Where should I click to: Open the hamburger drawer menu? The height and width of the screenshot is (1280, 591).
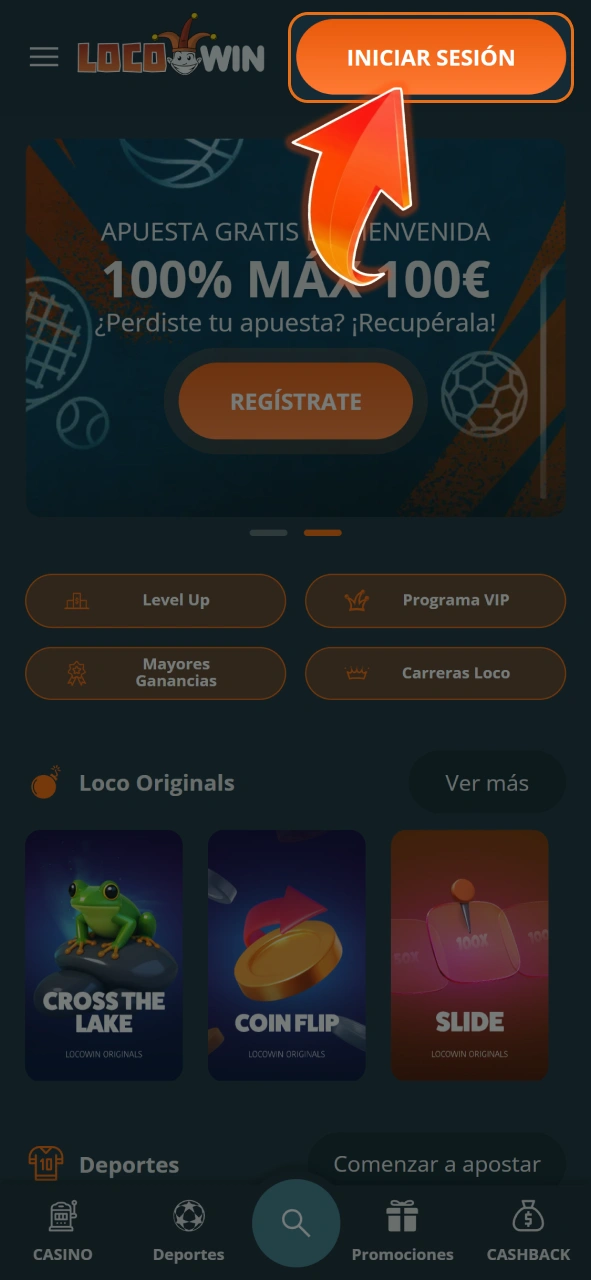44,57
